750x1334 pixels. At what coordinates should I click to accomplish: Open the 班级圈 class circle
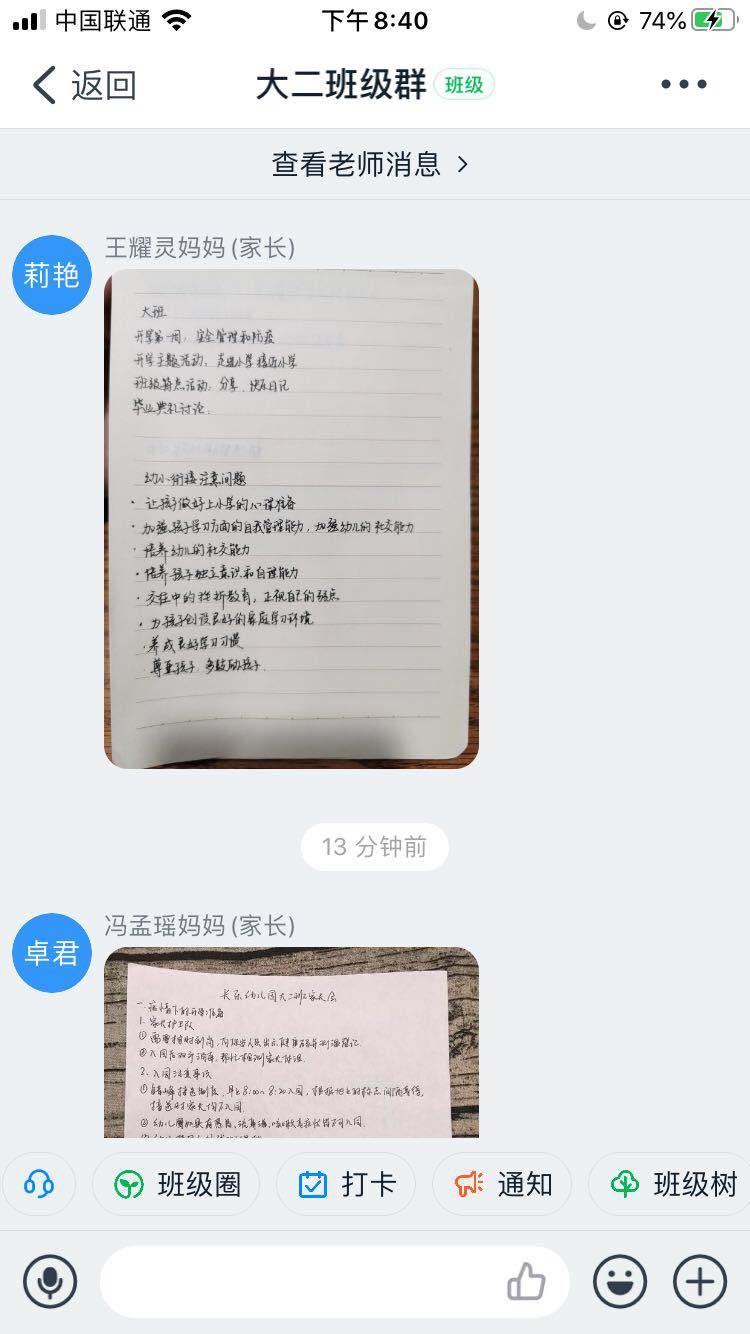click(x=177, y=1185)
